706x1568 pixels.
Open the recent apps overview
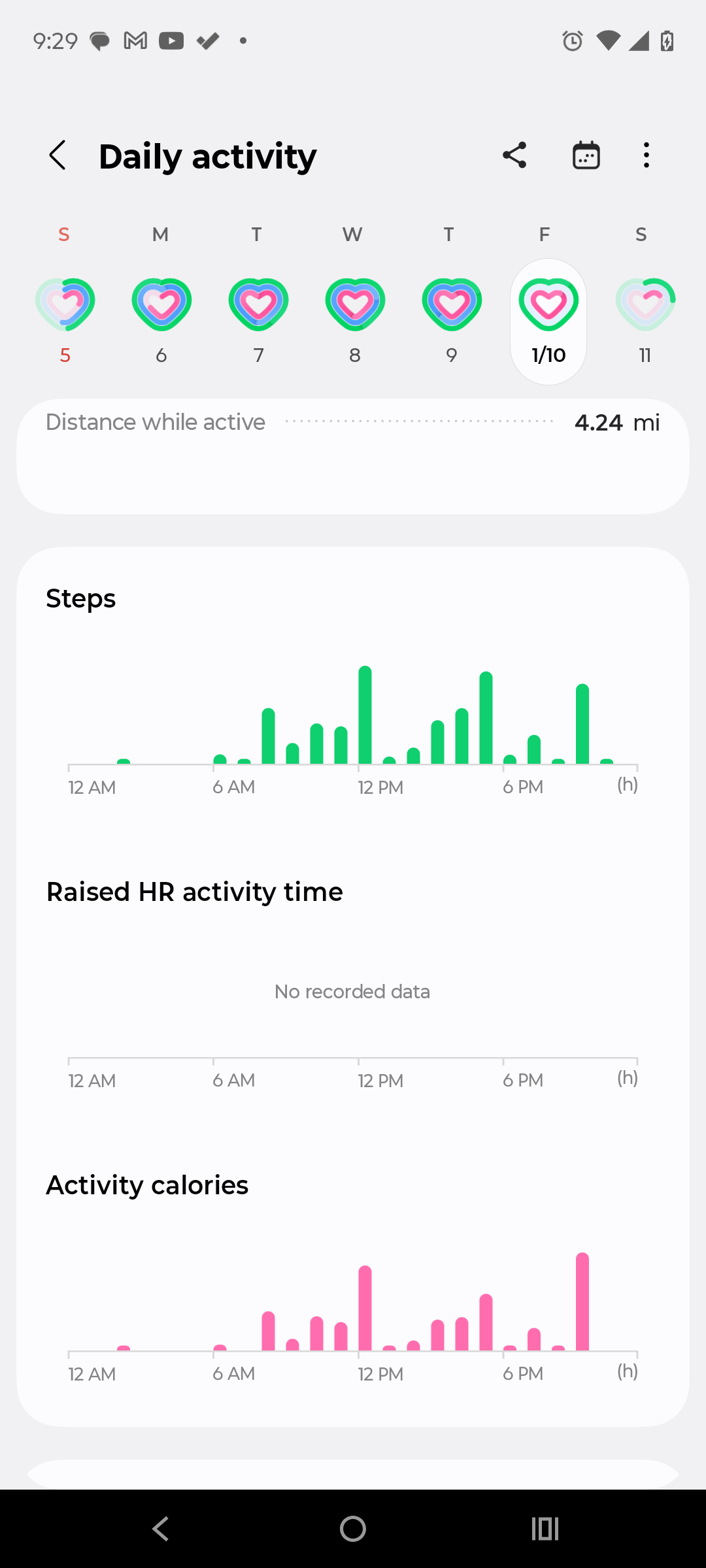[x=545, y=1528]
